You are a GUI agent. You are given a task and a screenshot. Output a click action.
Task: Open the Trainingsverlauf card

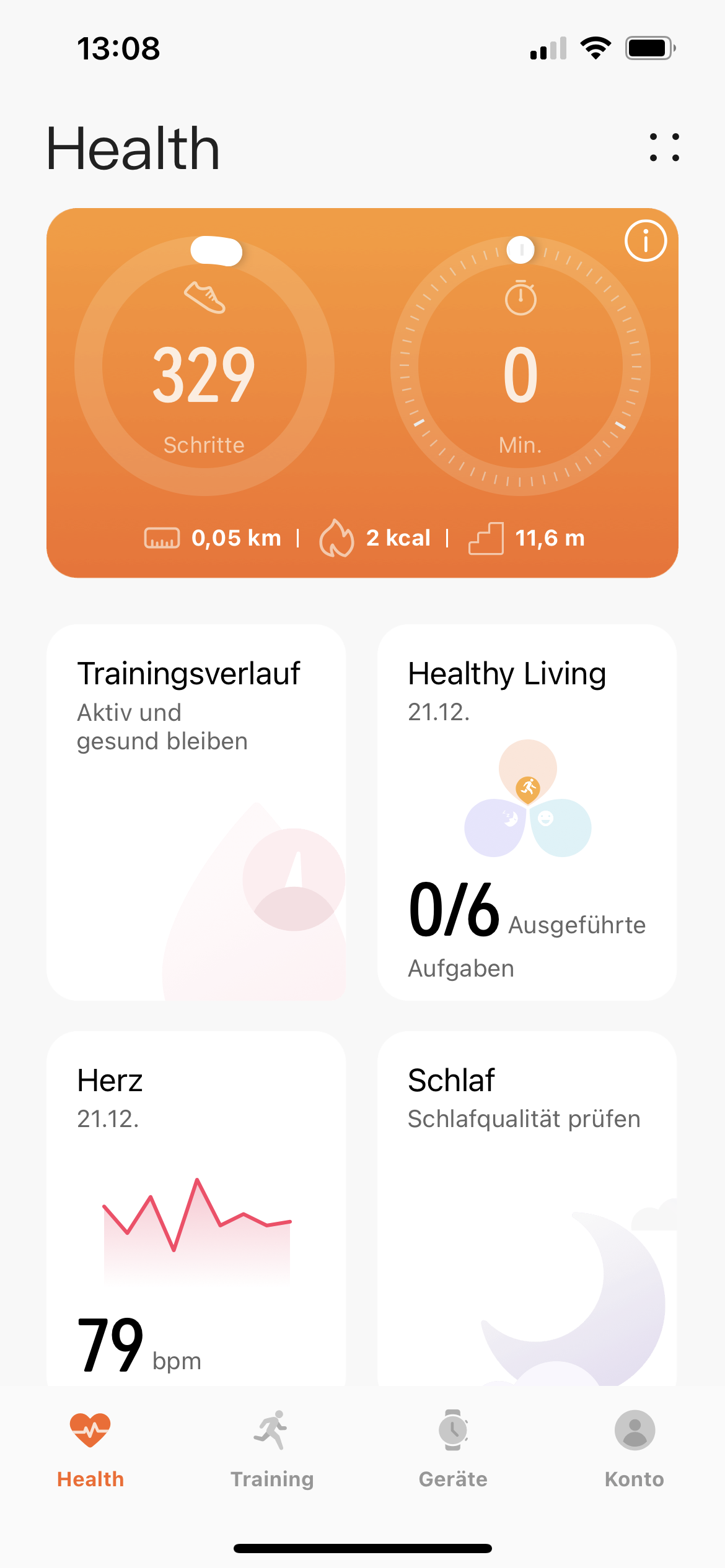(196, 811)
